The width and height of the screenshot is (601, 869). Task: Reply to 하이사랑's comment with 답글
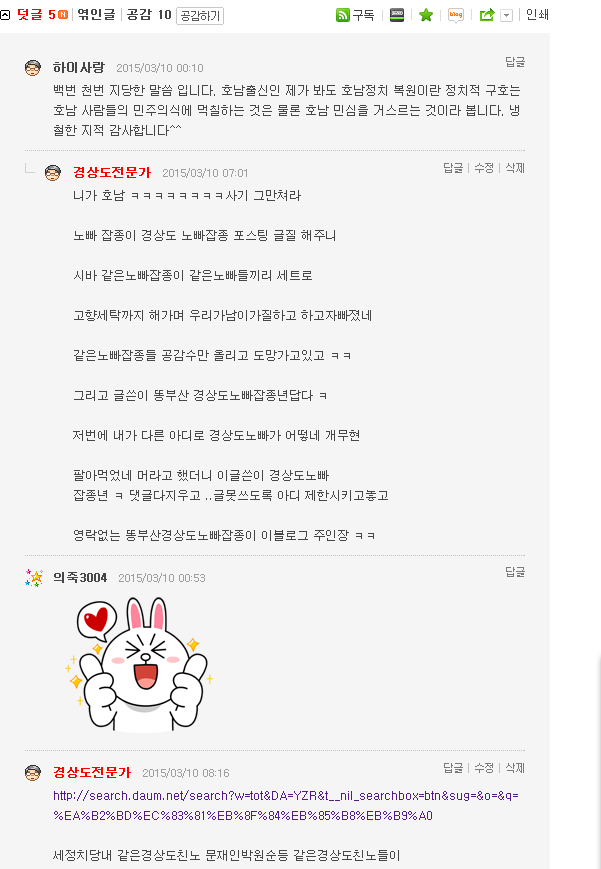tap(514, 62)
